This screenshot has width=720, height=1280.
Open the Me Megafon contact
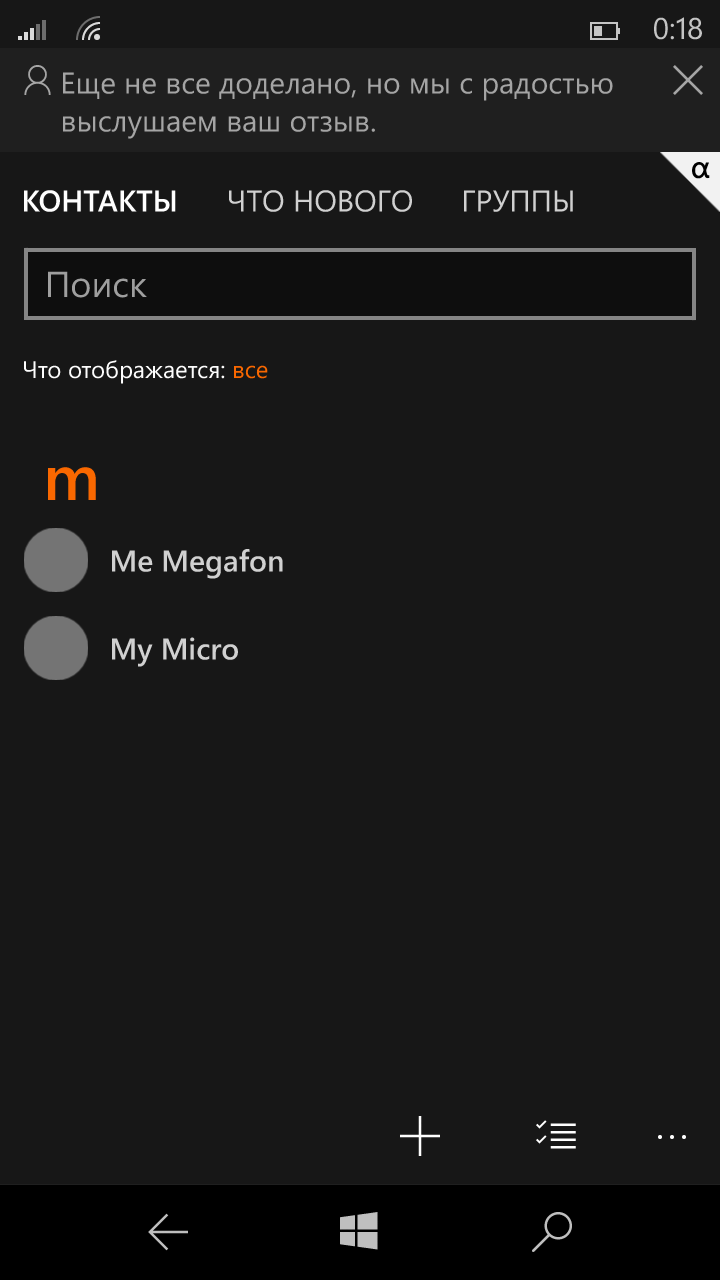[x=196, y=561]
